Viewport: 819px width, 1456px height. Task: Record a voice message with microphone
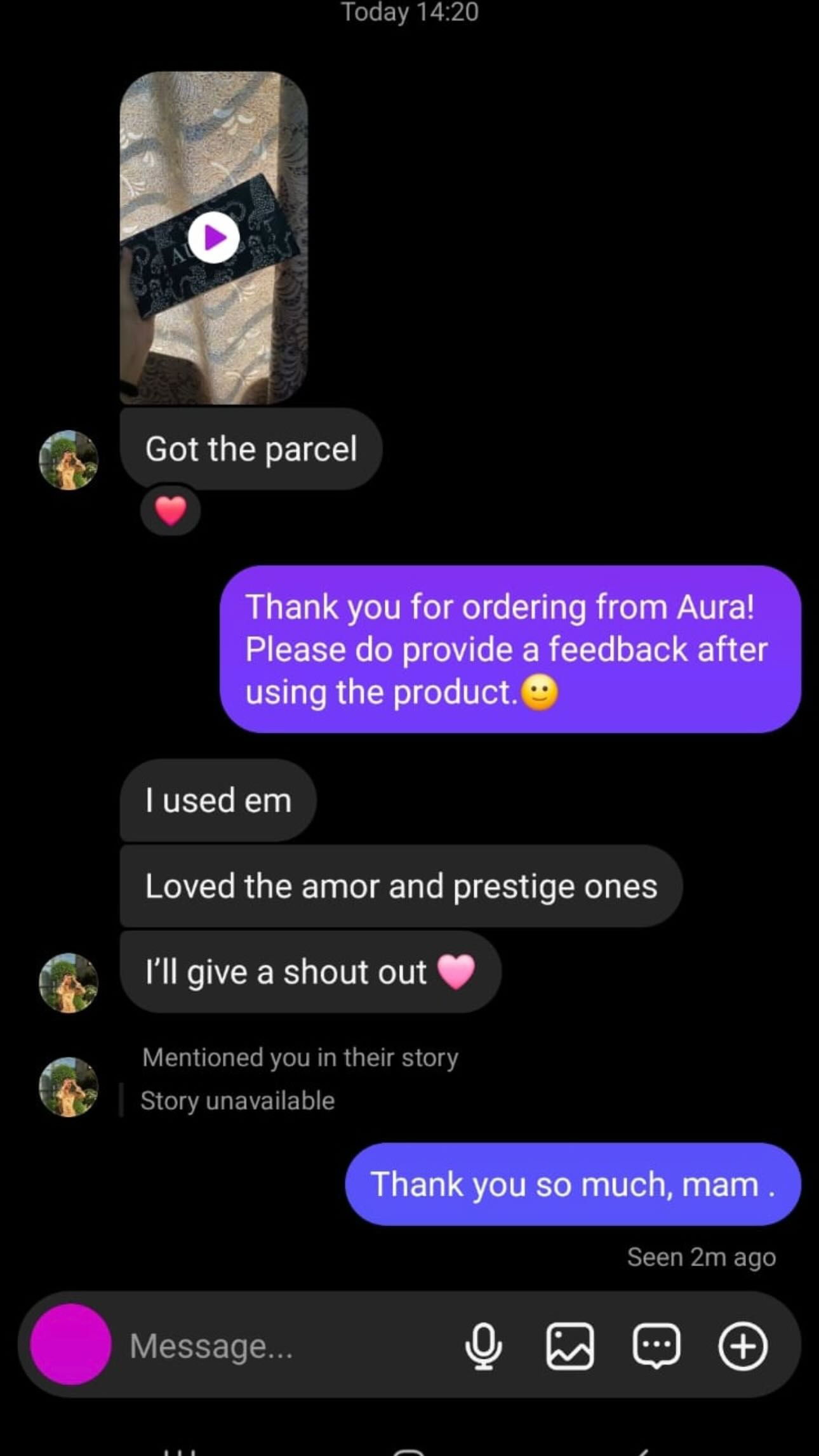click(484, 1346)
